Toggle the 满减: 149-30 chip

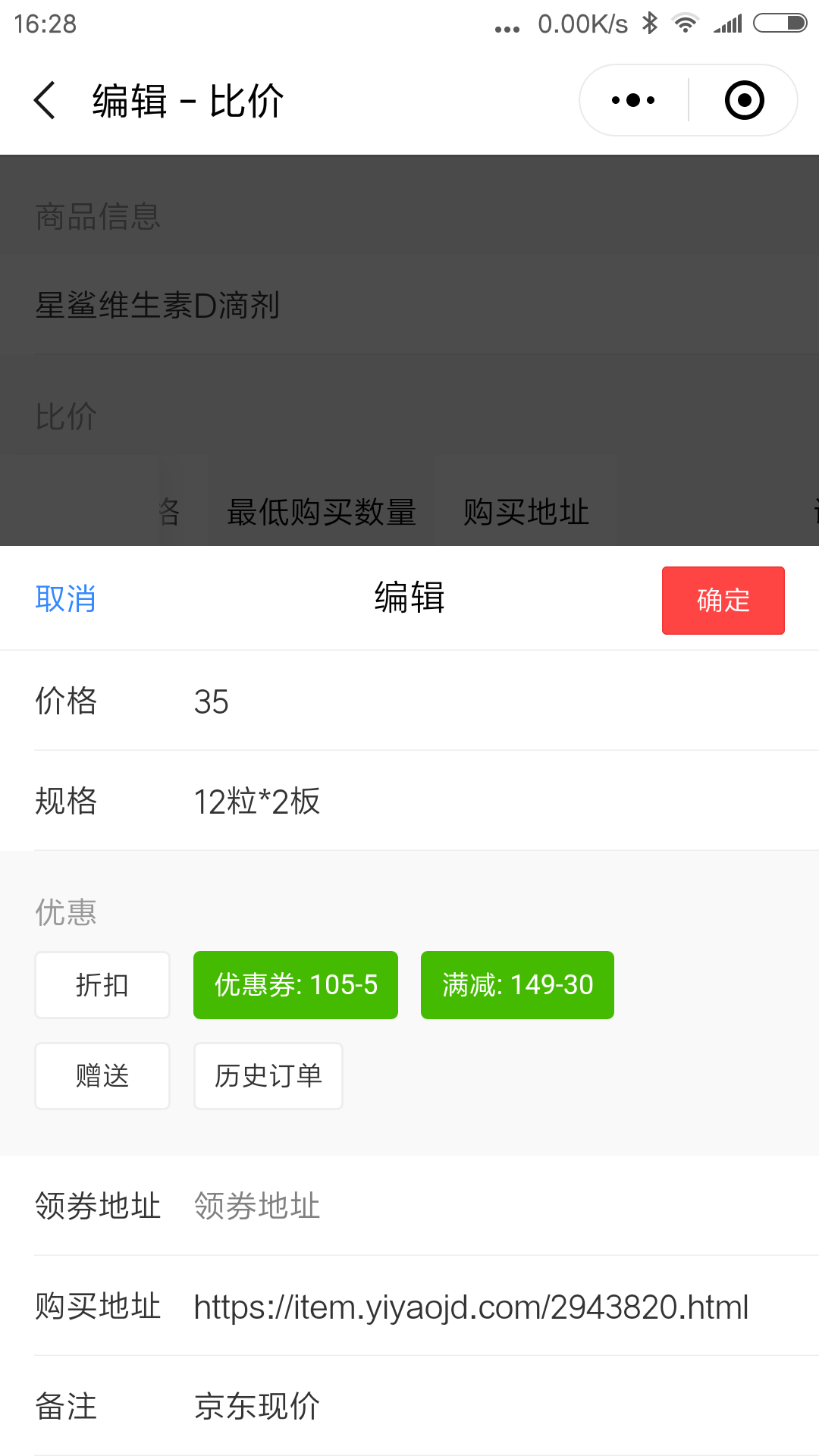tap(517, 985)
